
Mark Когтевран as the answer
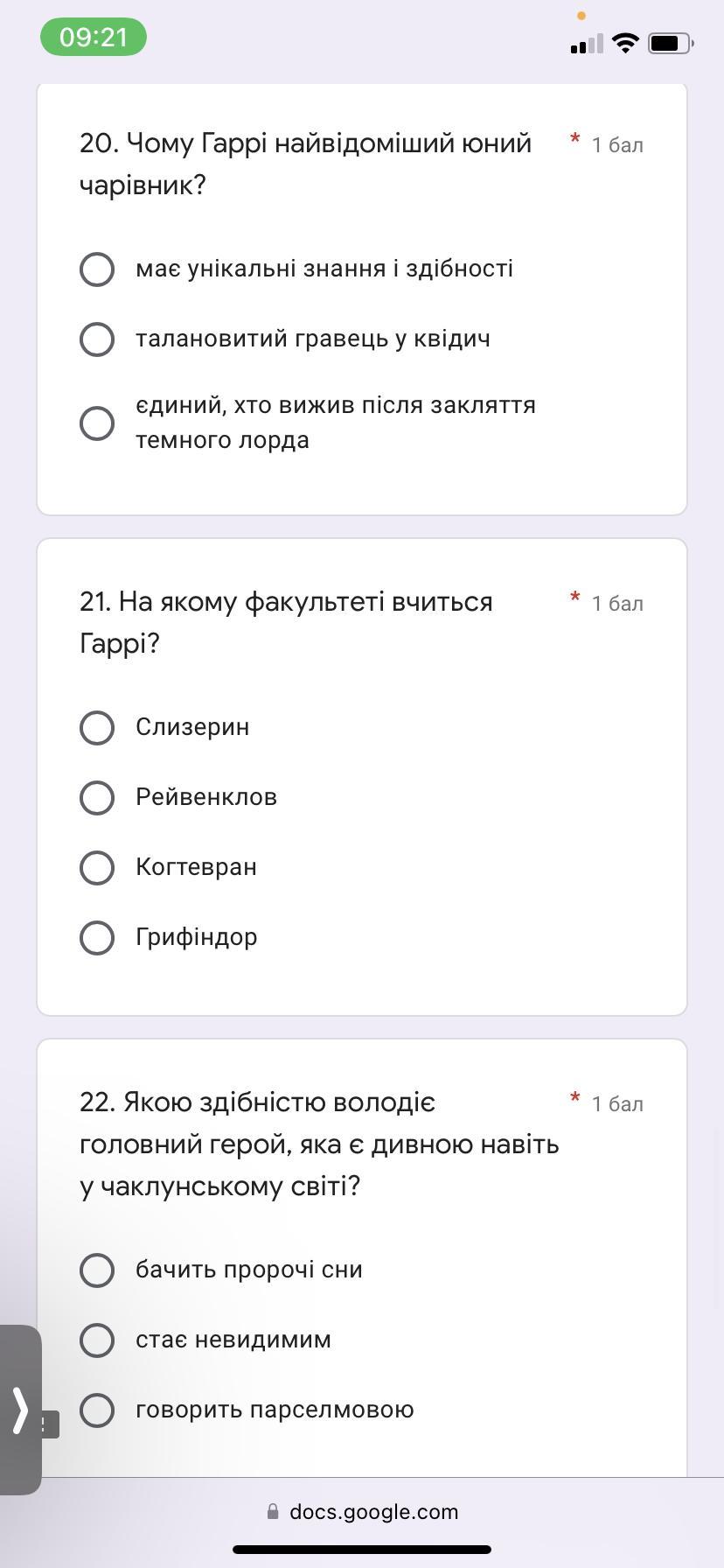pyautogui.click(x=97, y=868)
